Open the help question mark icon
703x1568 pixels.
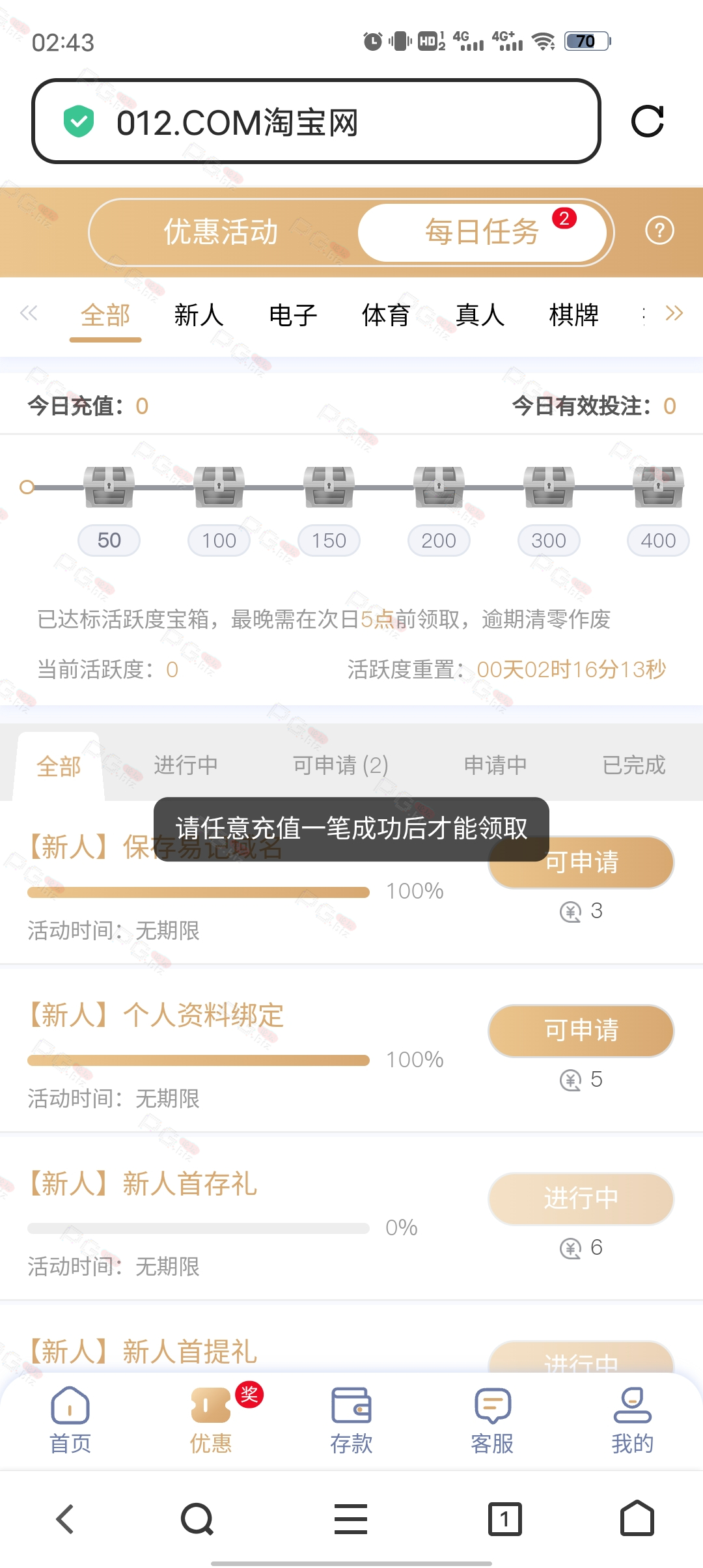[659, 231]
